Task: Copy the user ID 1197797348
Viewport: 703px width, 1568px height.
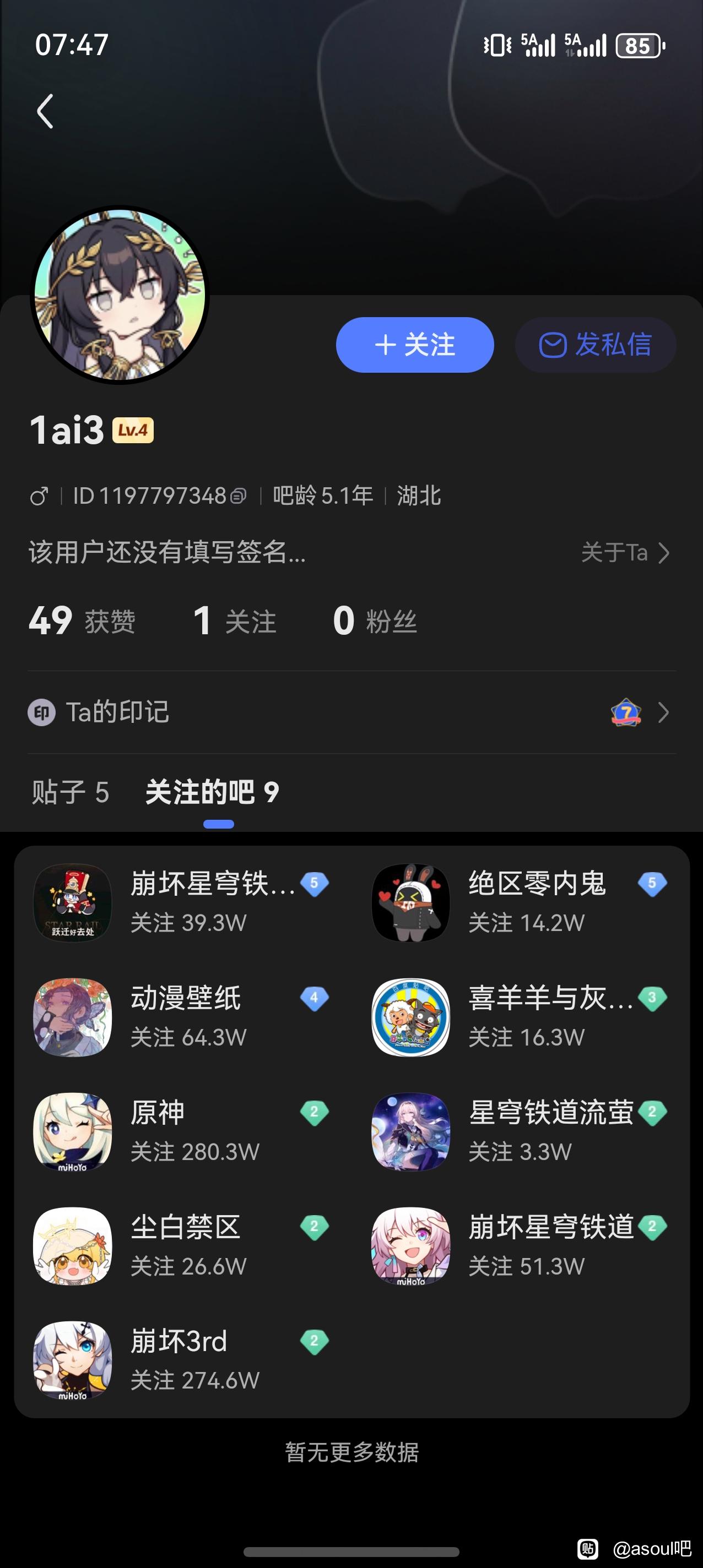Action: click(x=239, y=496)
